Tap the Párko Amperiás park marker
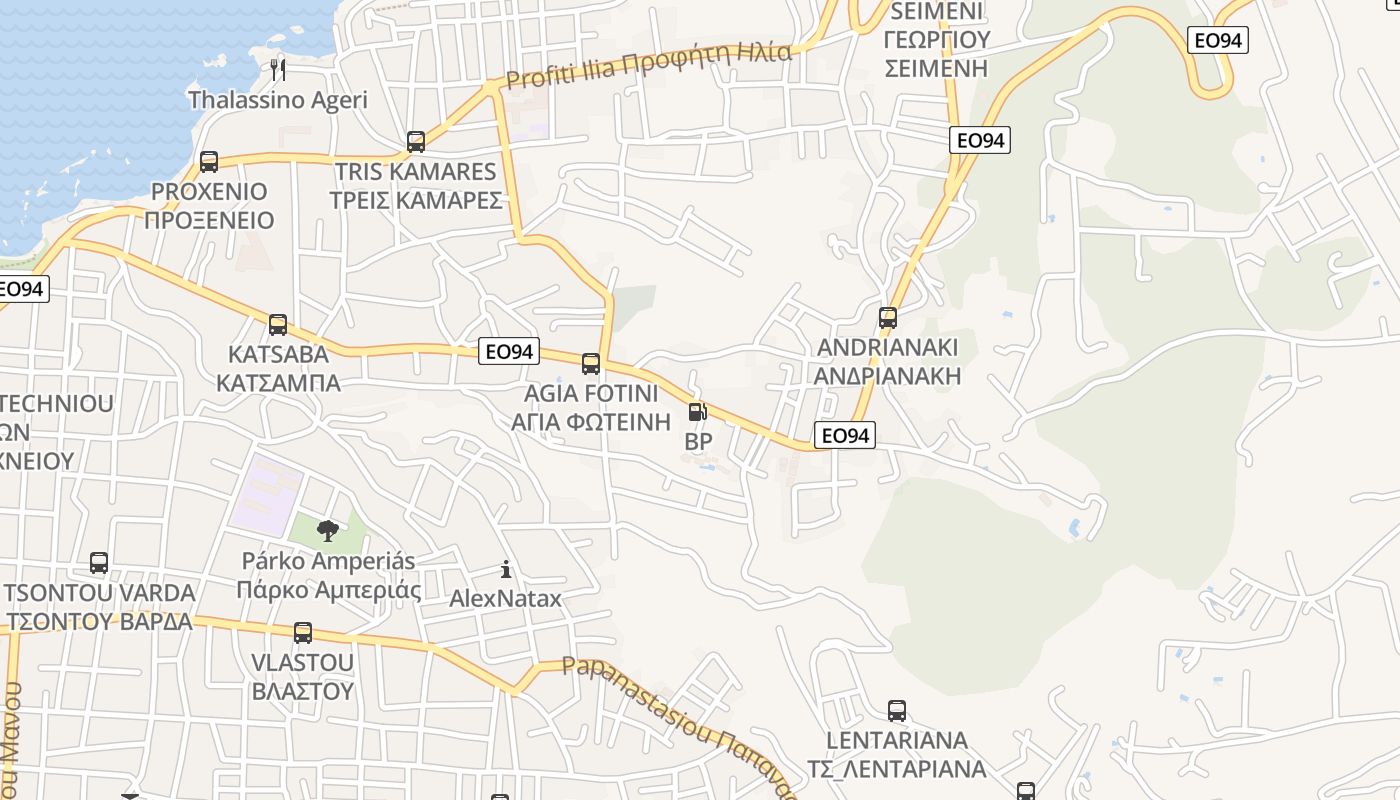This screenshot has height=800, width=1400. (327, 531)
